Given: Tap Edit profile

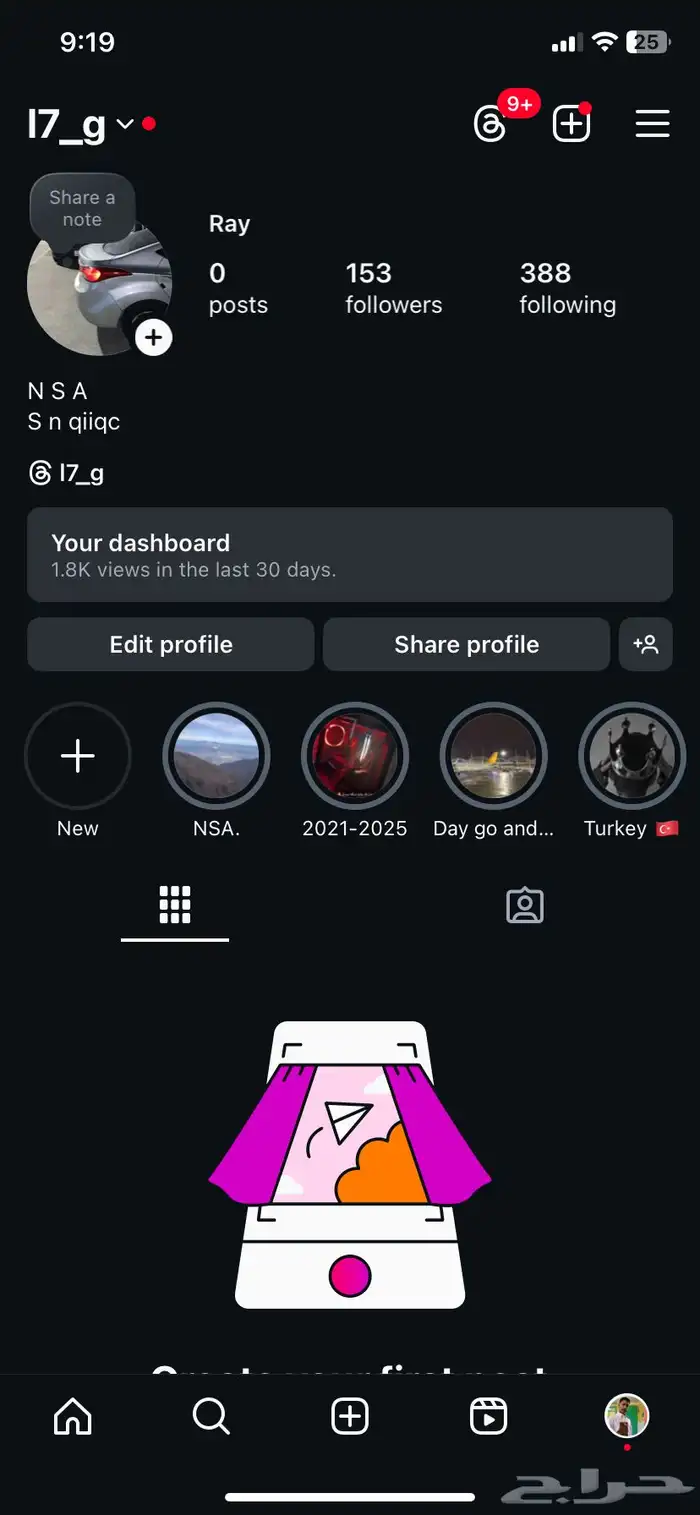Looking at the screenshot, I should point(171,645).
